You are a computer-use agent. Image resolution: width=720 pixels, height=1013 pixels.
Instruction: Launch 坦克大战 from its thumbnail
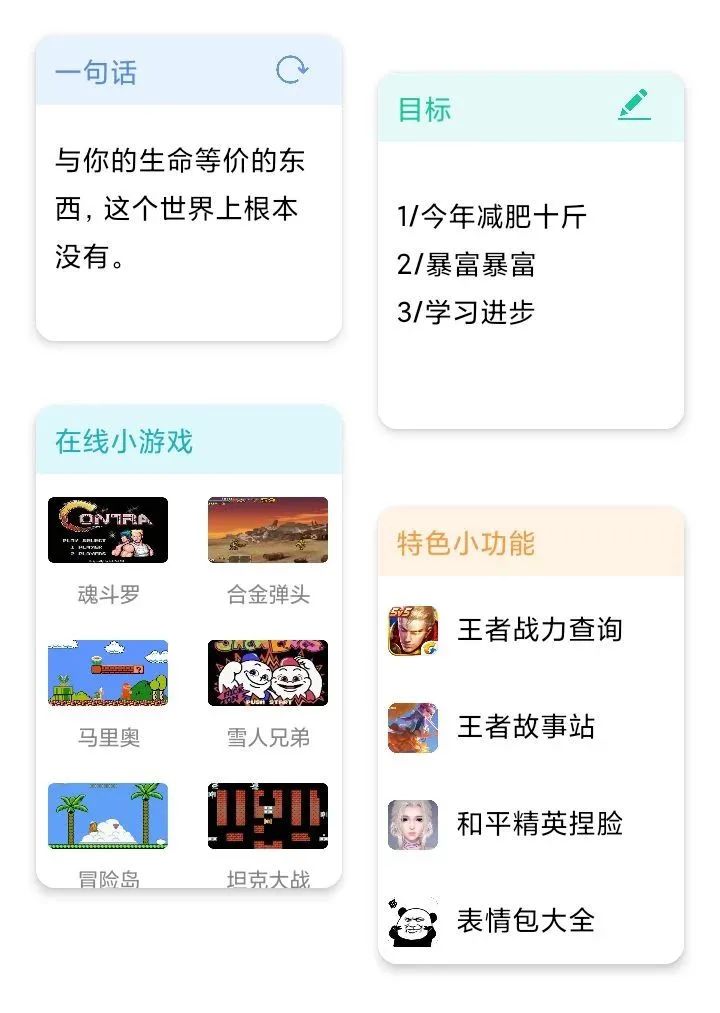[x=268, y=814]
